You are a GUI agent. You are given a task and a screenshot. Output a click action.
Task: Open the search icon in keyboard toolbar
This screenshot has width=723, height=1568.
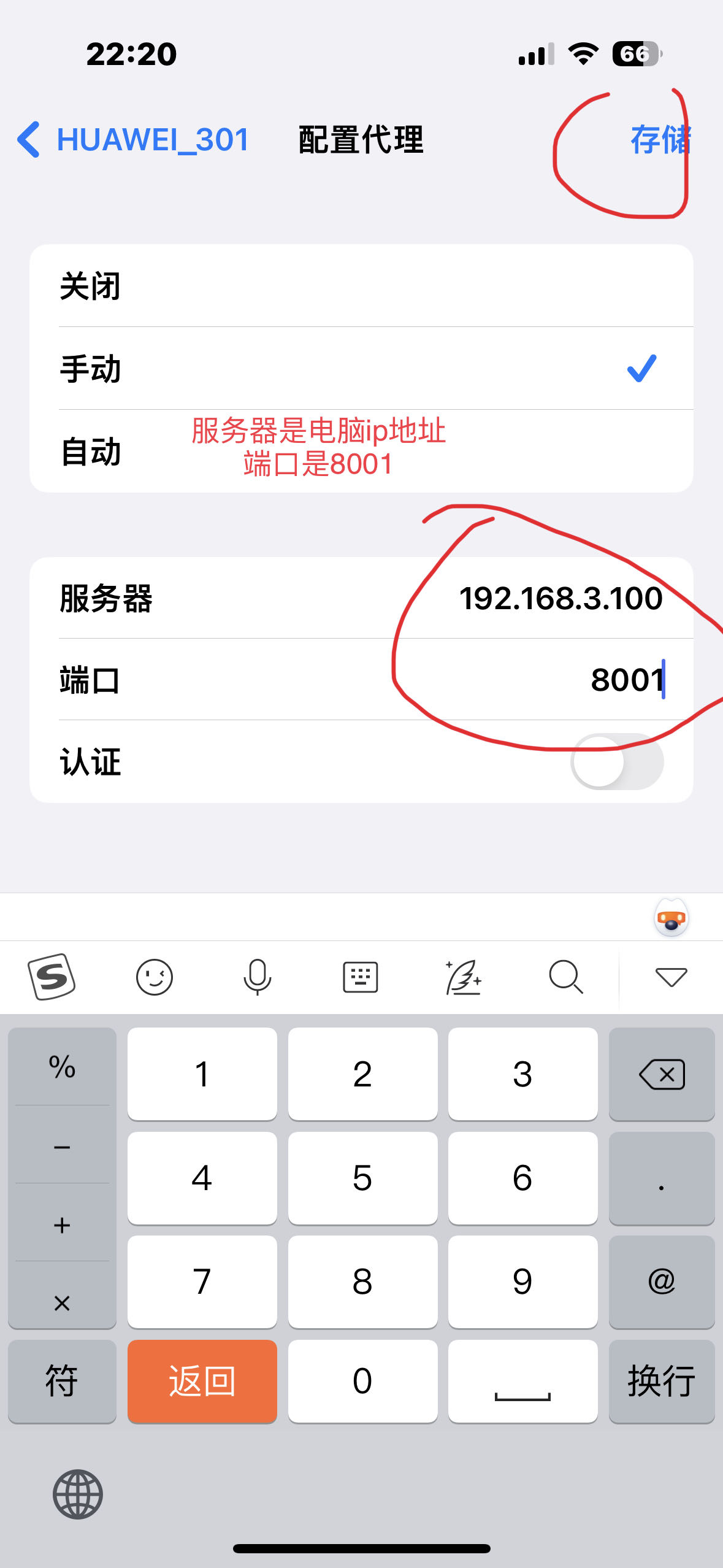tap(565, 977)
